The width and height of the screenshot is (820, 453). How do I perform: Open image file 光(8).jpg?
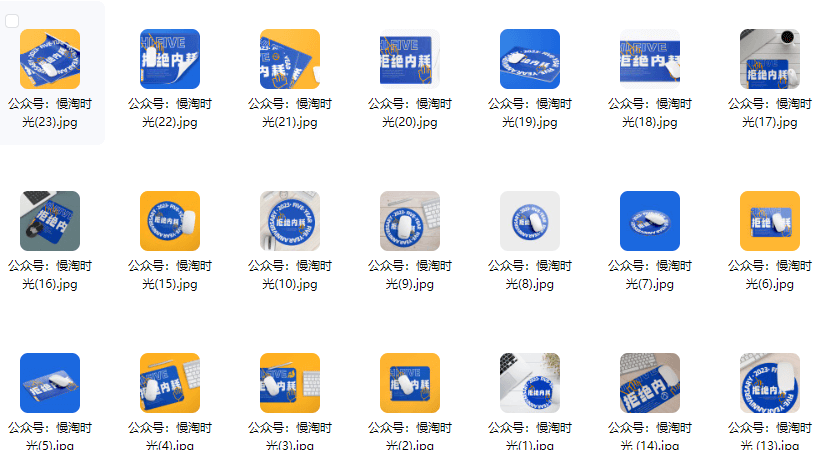530,221
